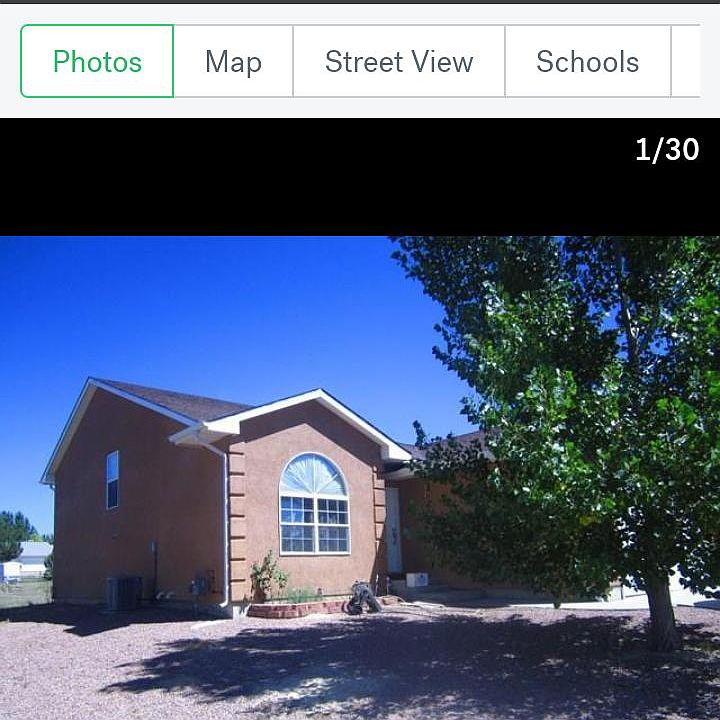Screen dimensions: 720x720
Task: View the Schools tab
Action: coord(587,62)
